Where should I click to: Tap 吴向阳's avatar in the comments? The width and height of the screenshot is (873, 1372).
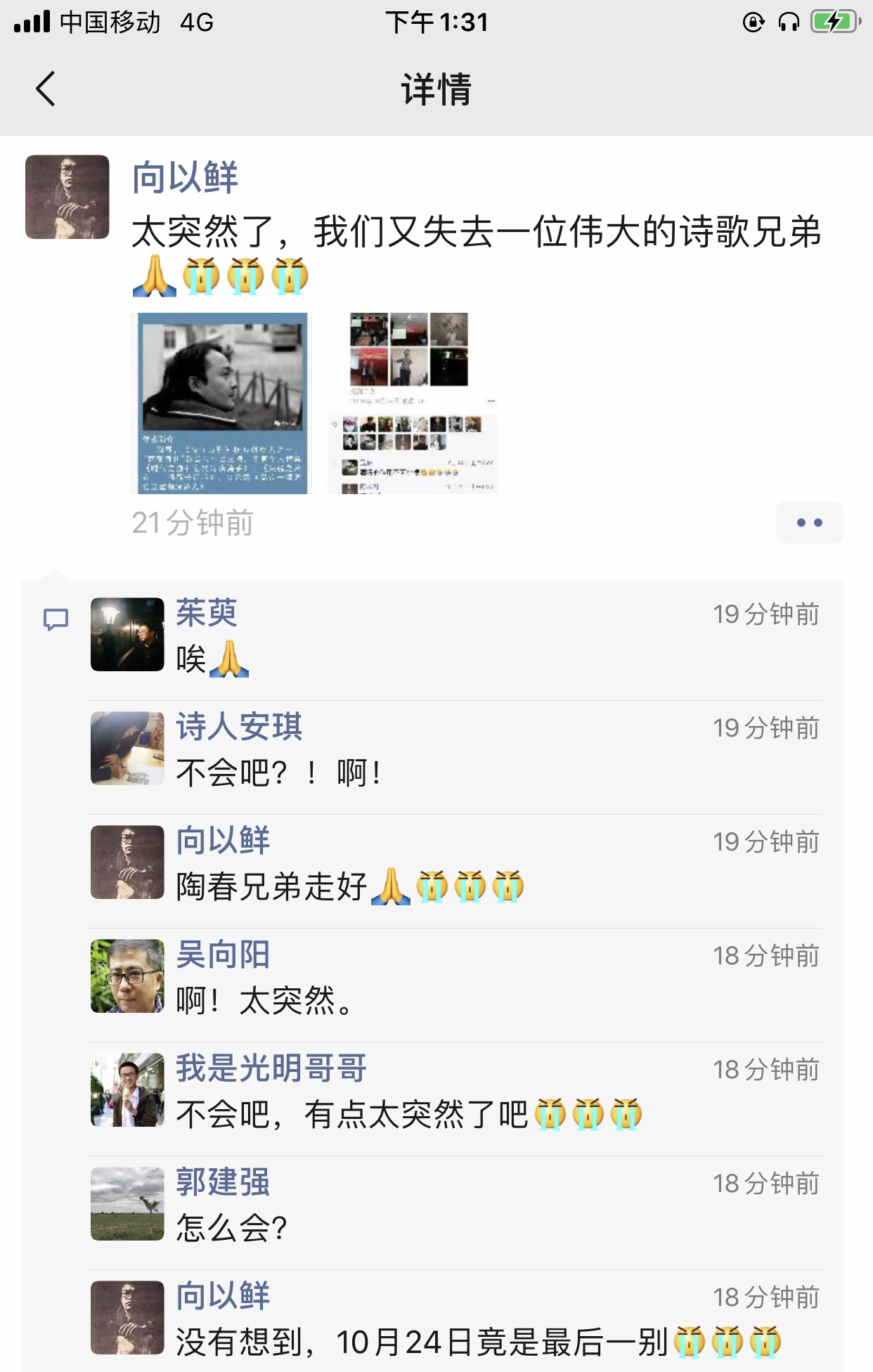pyautogui.click(x=127, y=976)
